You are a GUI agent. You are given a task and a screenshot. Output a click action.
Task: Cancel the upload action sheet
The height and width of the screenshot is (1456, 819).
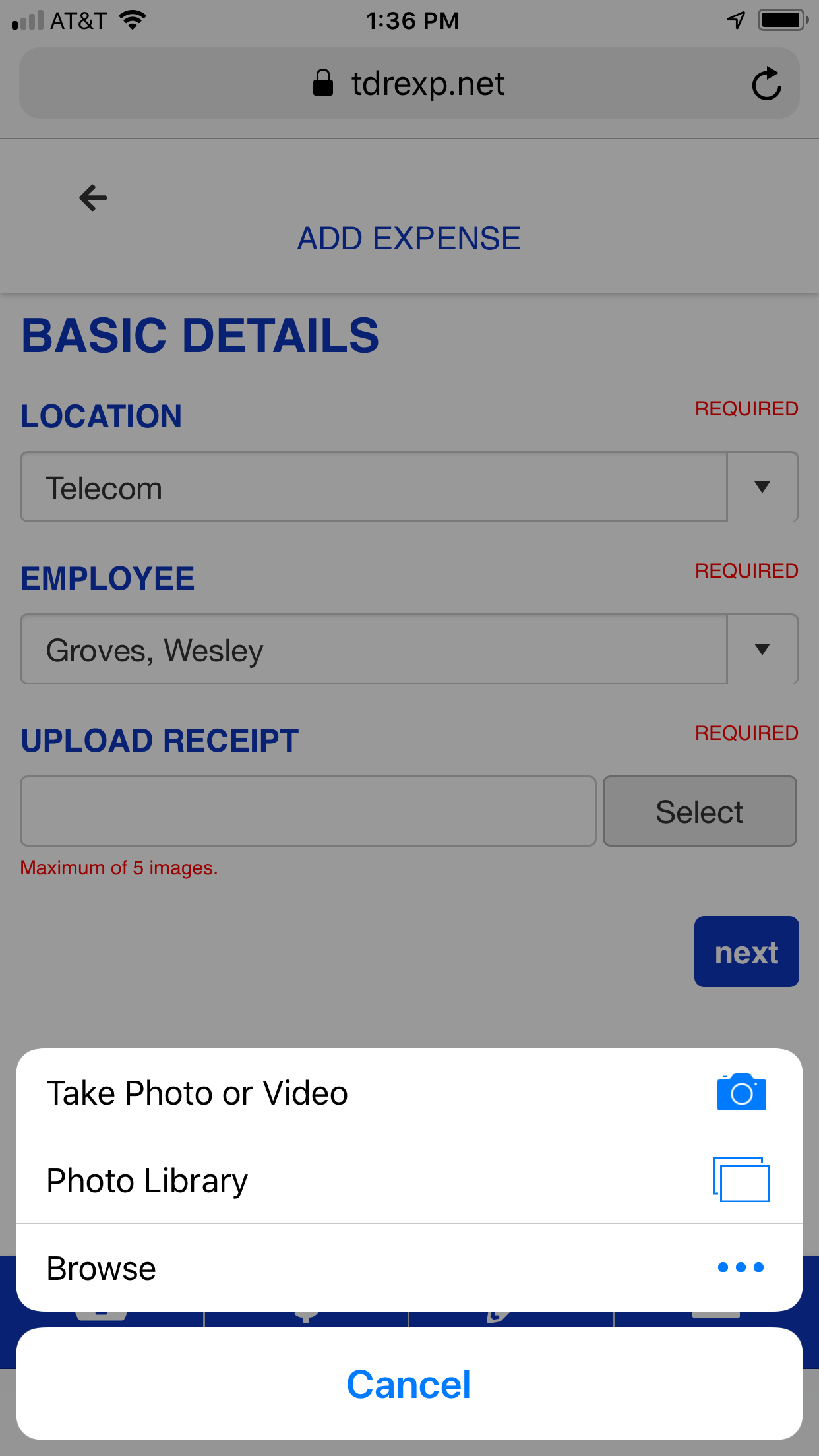tap(409, 1383)
